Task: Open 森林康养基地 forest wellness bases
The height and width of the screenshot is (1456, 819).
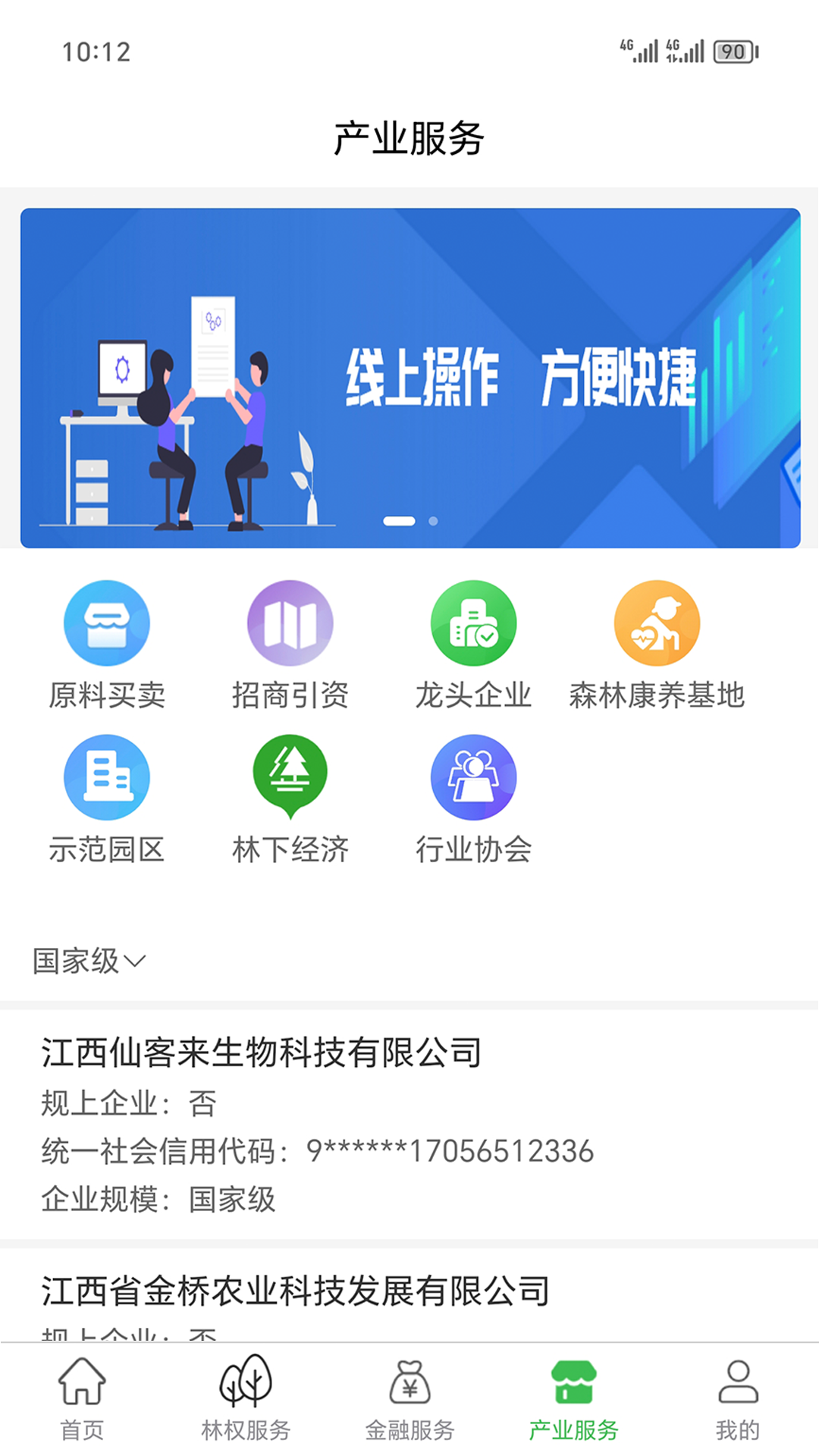Action: [657, 645]
